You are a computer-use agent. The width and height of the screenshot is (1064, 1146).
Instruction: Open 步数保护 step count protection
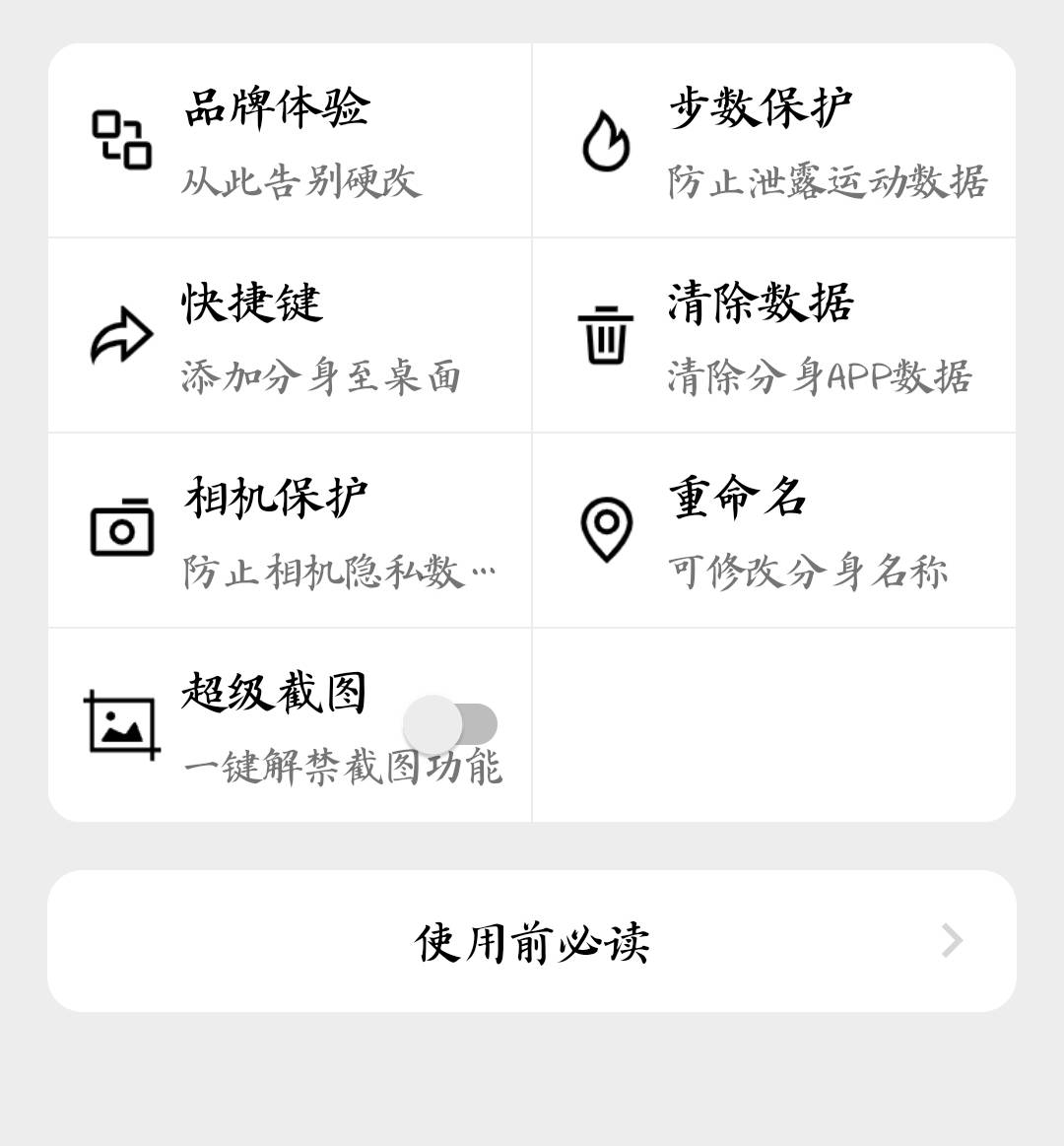[x=774, y=141]
